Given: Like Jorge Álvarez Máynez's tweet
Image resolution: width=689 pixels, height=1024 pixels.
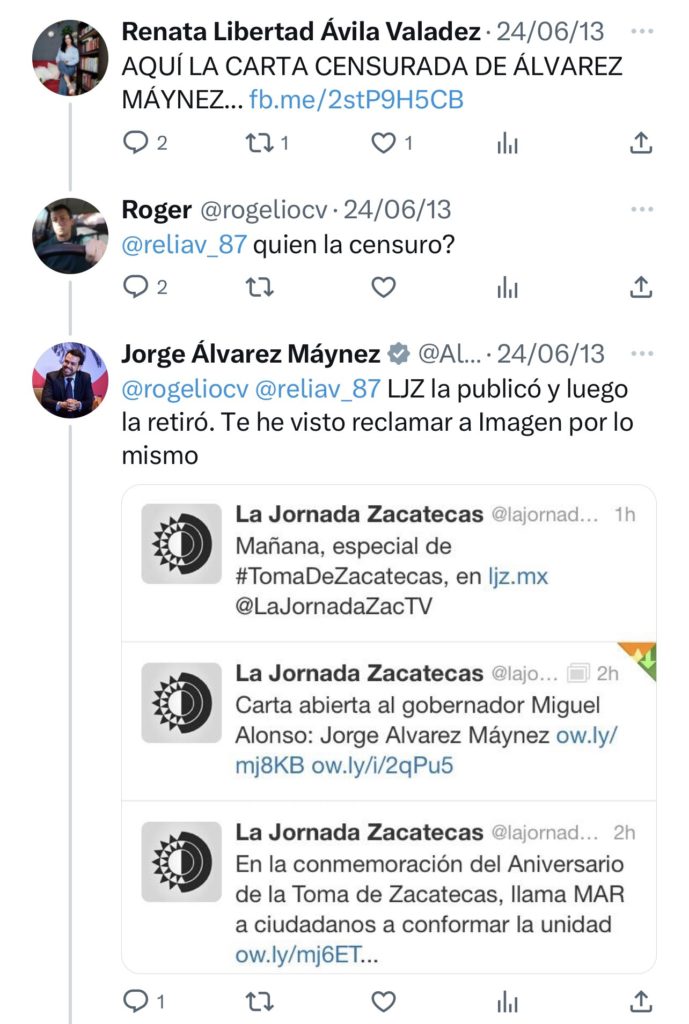Looking at the screenshot, I should (383, 1001).
